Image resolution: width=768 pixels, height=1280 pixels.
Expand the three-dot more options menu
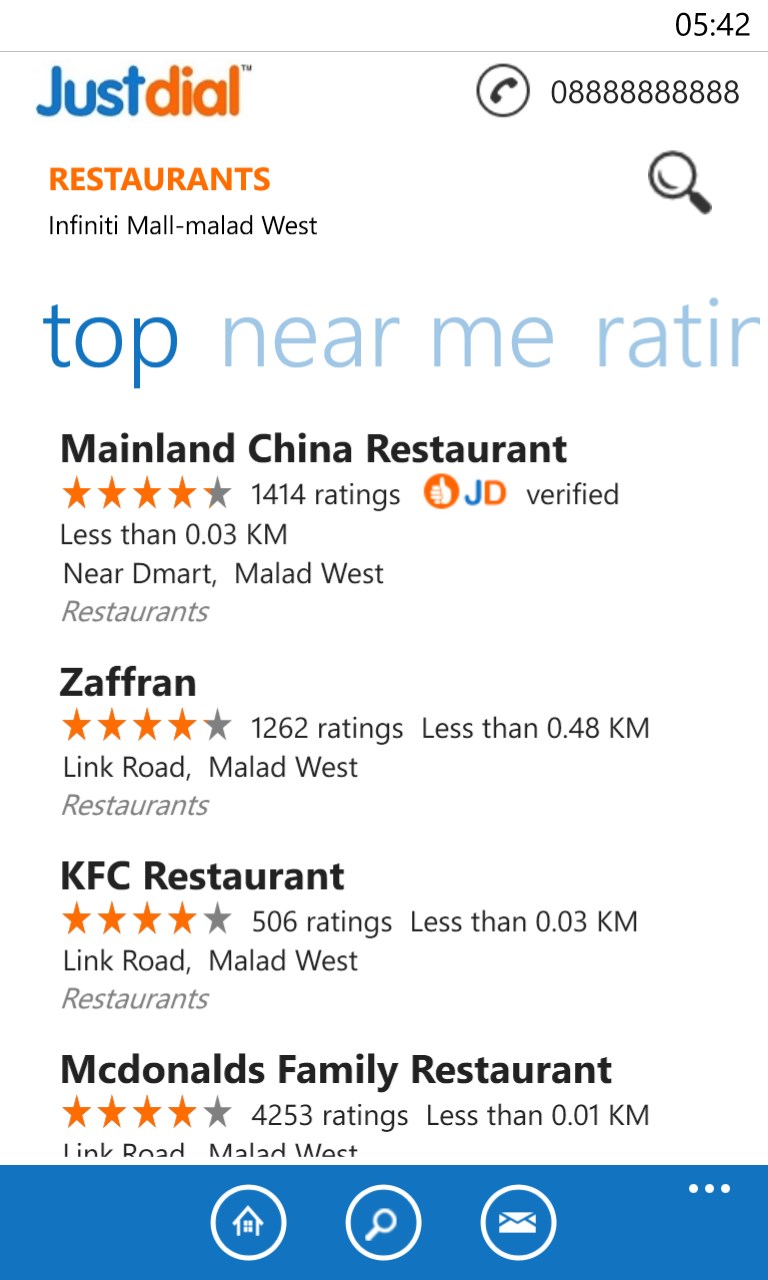[709, 1189]
